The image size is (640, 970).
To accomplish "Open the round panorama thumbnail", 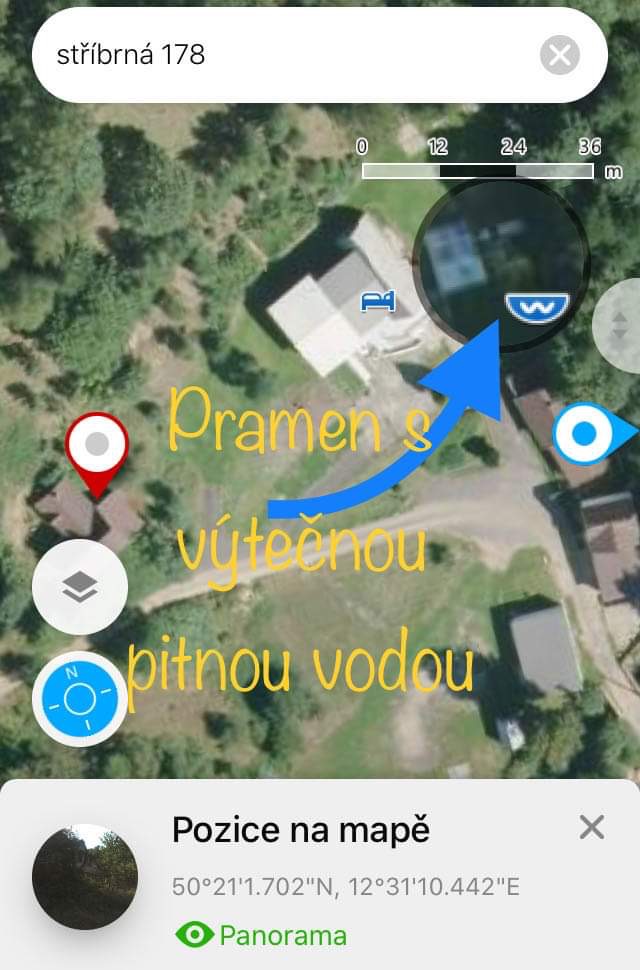I will pyautogui.click(x=84, y=876).
